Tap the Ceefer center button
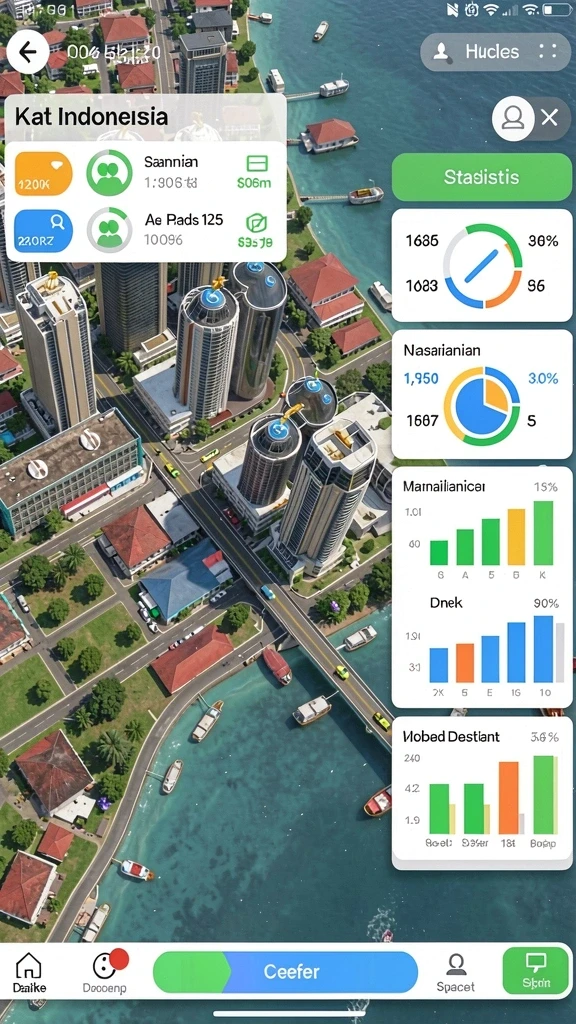Viewport: 576px width, 1024px height. 285,972
